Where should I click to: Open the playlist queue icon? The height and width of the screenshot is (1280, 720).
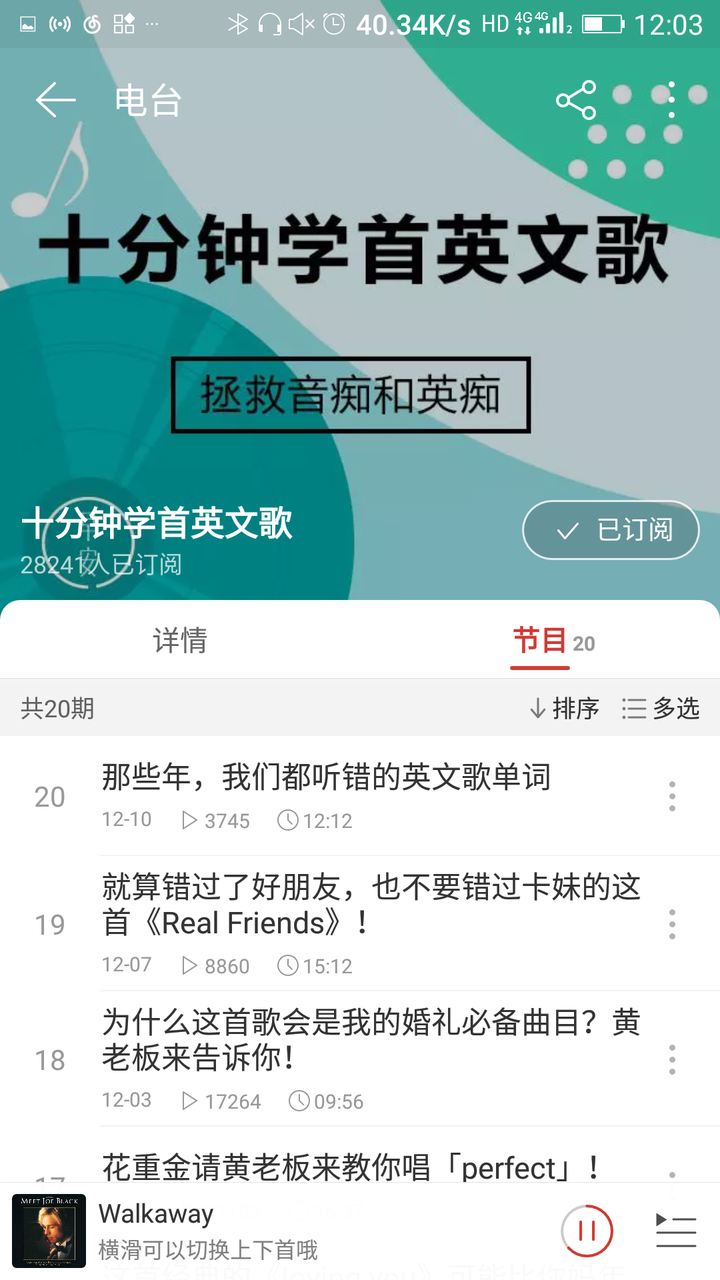(676, 1231)
